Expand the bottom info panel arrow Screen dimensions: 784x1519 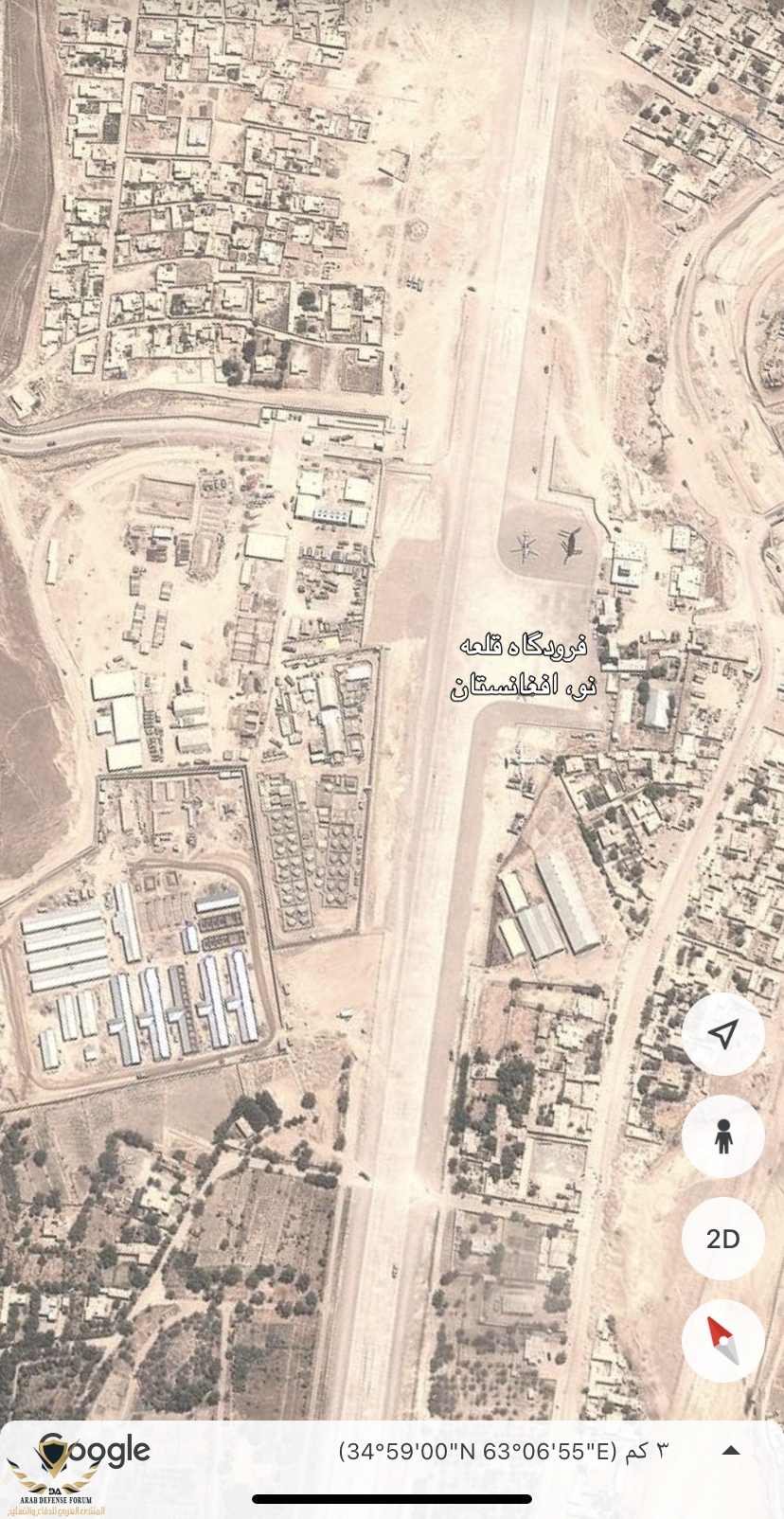(731, 1450)
